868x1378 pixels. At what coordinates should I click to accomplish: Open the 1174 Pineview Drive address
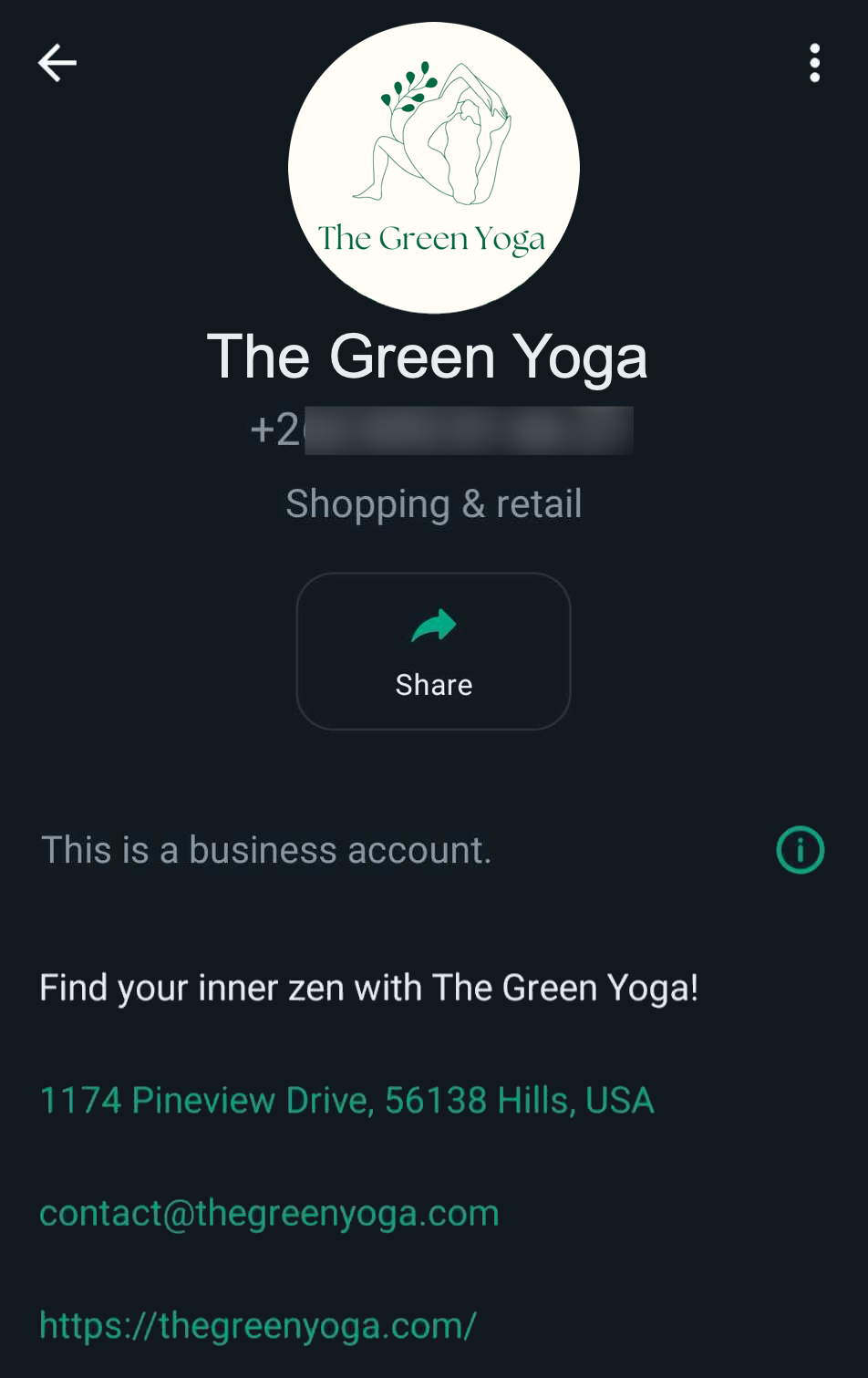pyautogui.click(x=346, y=1100)
